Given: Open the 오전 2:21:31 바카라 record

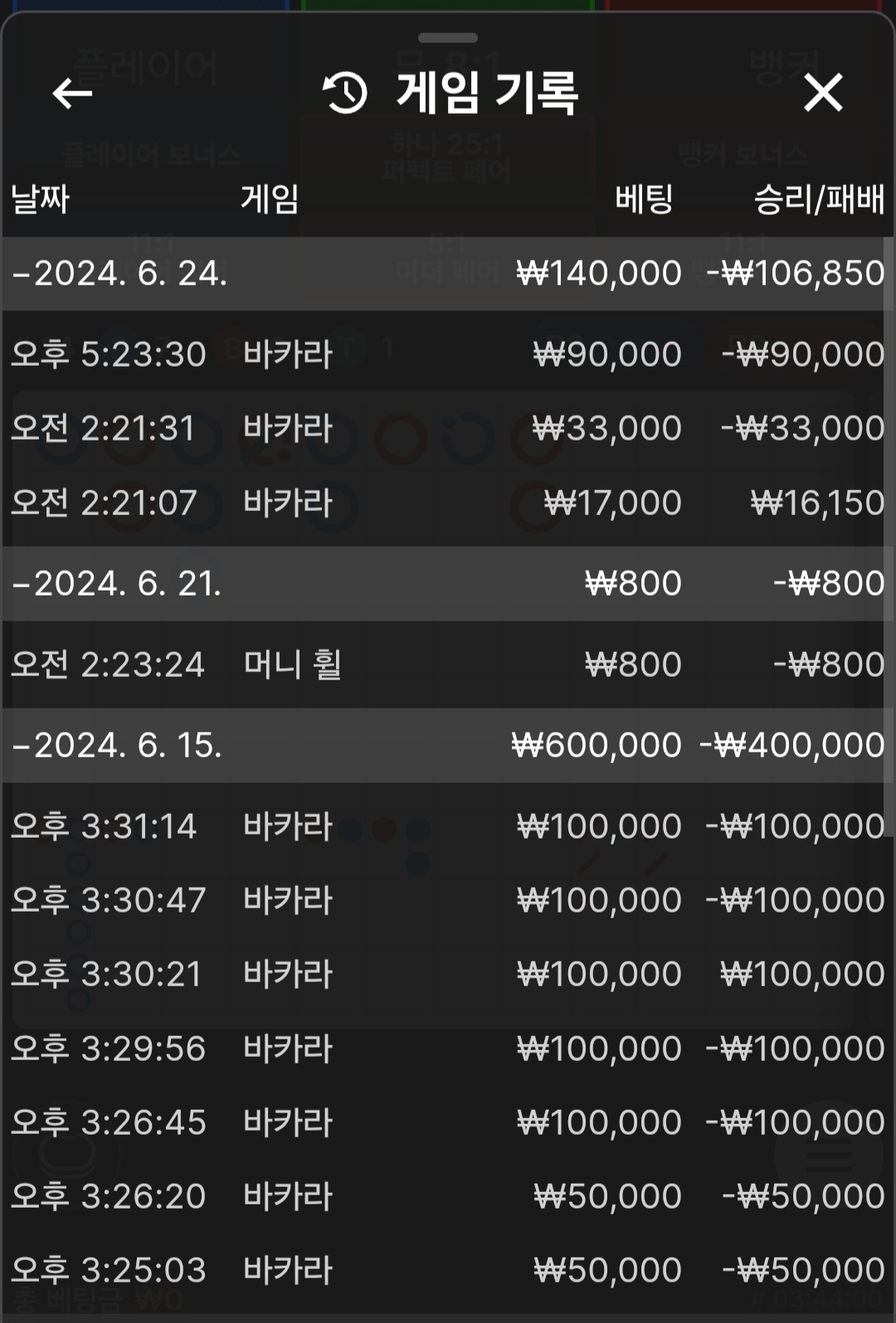Looking at the screenshot, I should pos(446,428).
